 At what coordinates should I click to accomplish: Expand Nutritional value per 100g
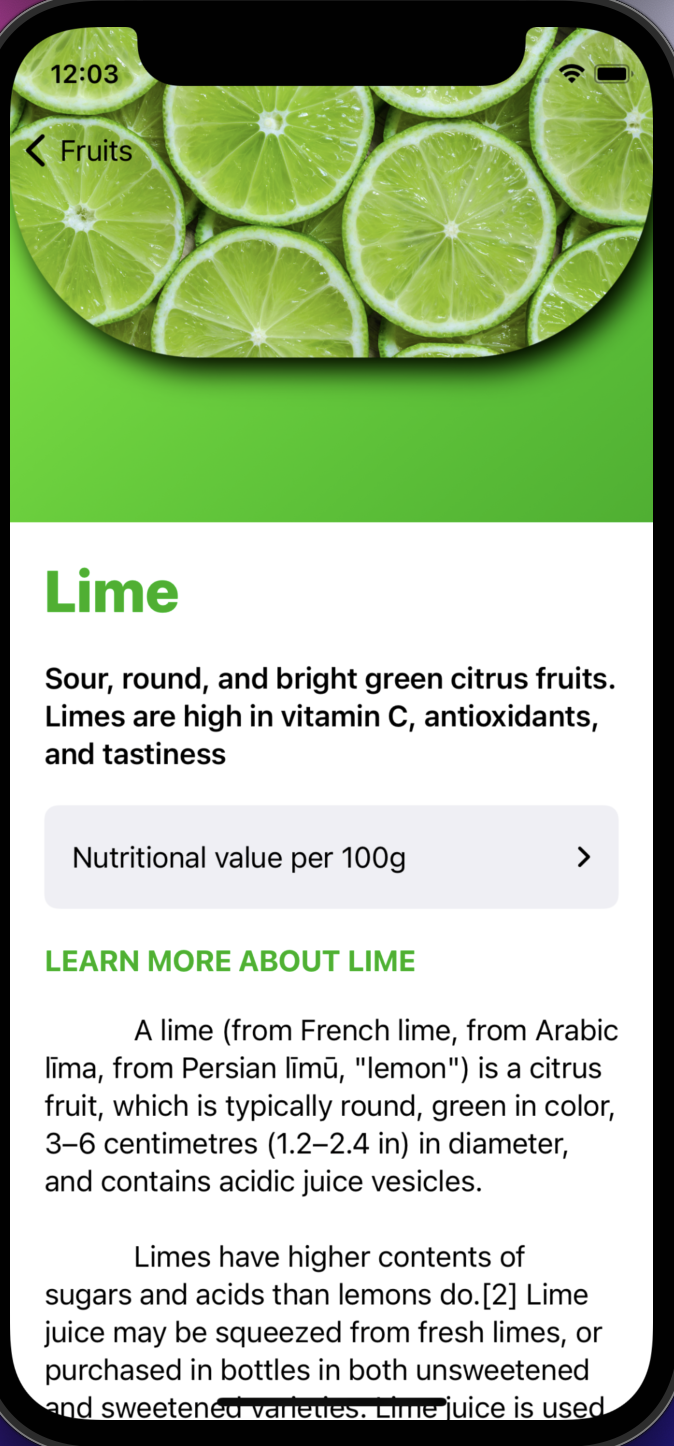click(x=331, y=857)
